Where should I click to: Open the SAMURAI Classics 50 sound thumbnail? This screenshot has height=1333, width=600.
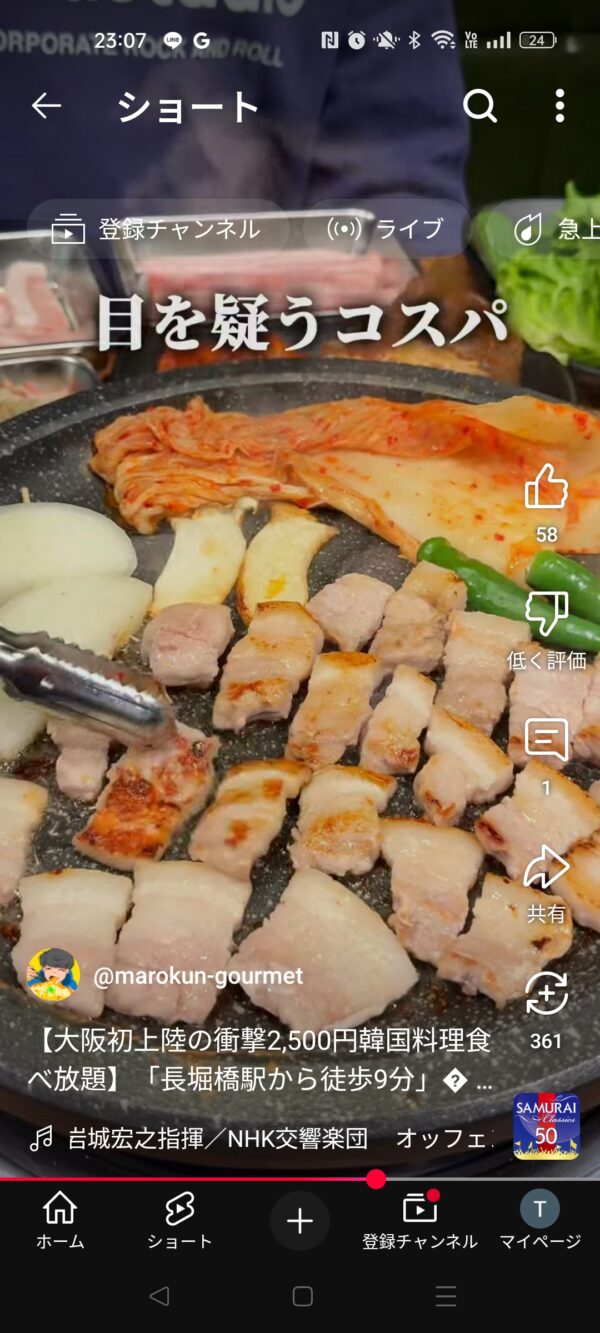click(x=546, y=1126)
